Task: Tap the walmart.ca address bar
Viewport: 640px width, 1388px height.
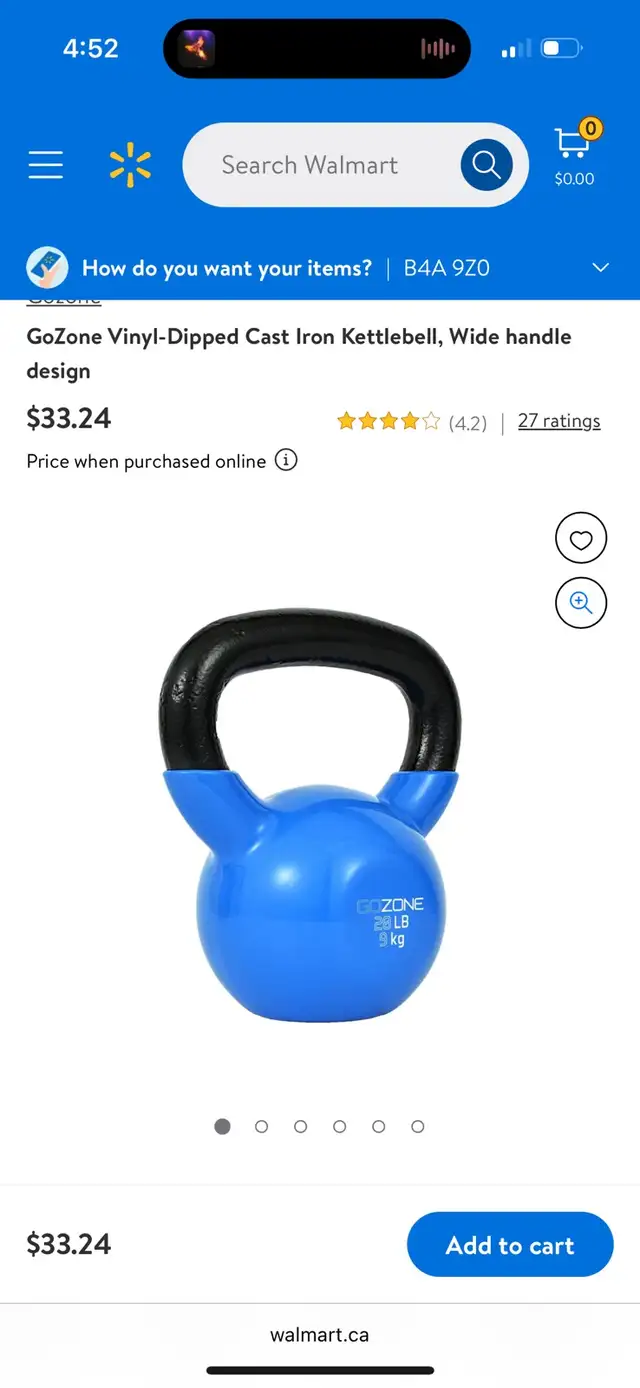Action: point(320,1335)
